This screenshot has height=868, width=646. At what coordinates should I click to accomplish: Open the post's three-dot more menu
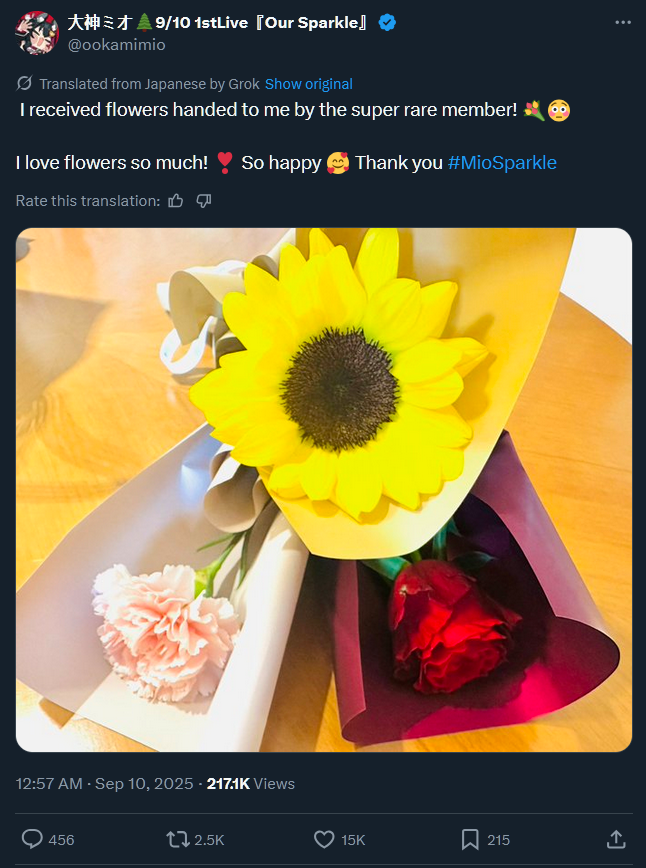coord(623,22)
